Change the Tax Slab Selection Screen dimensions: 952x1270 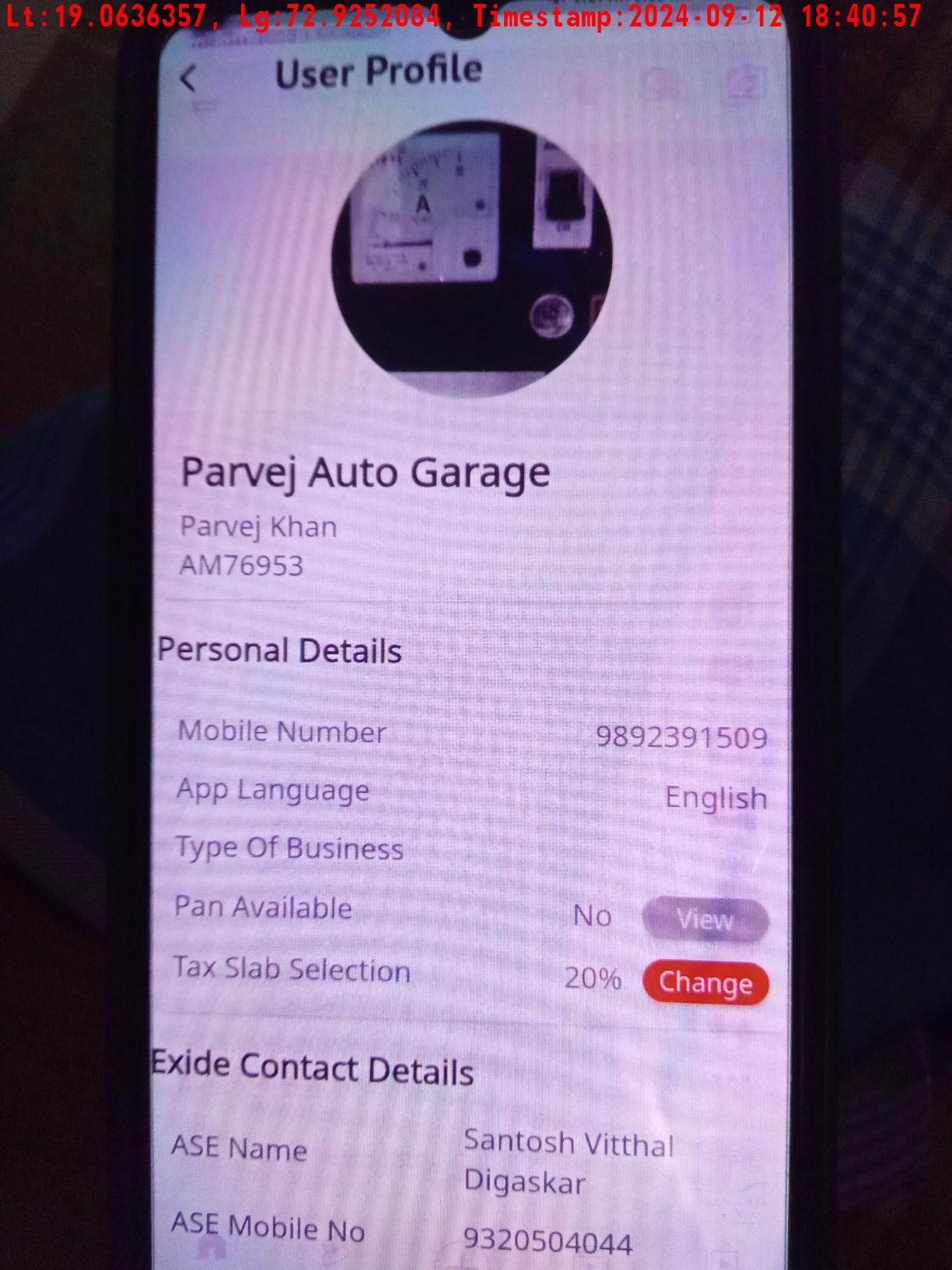point(705,983)
